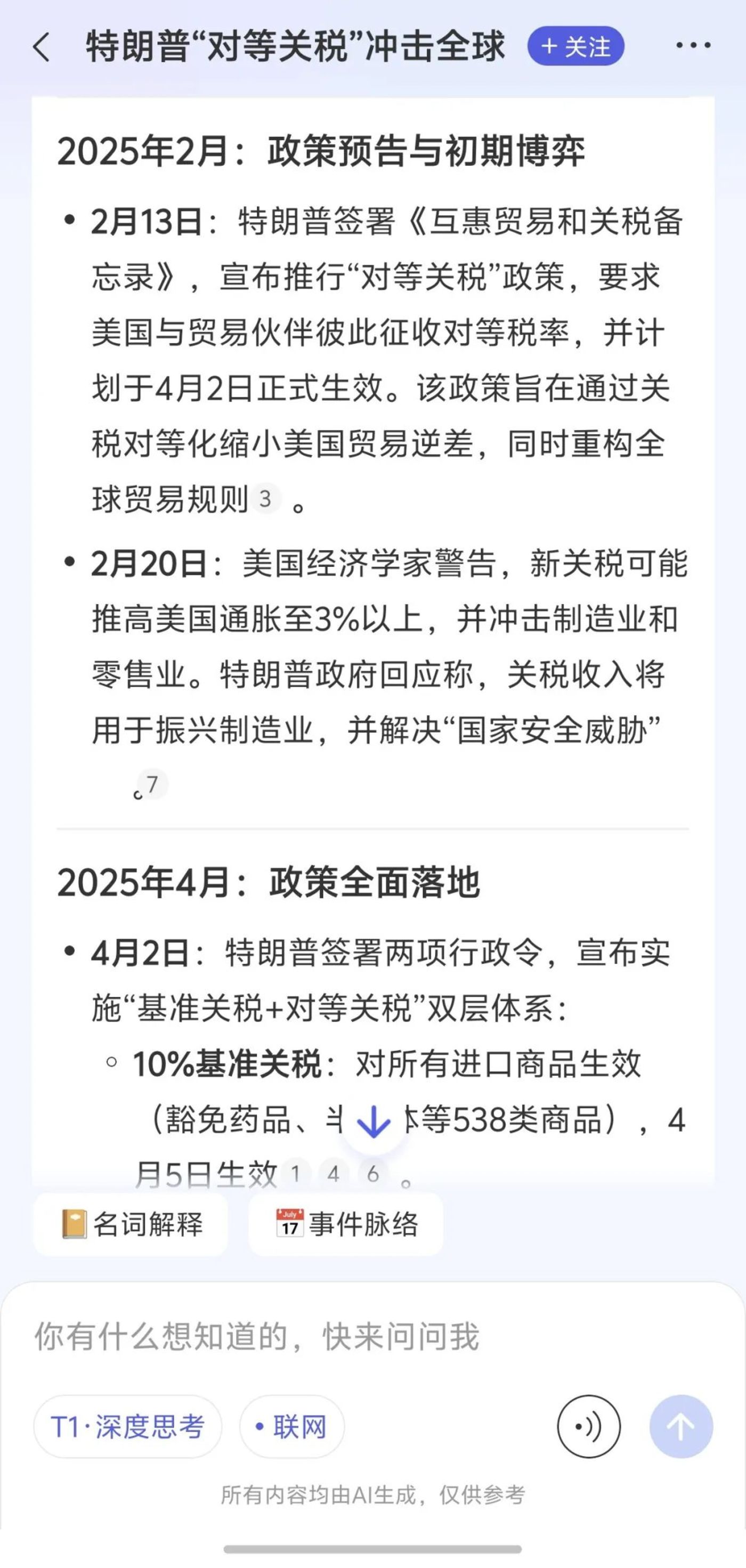Open citation 7 after 国家安全威胁
The width and height of the screenshot is (746, 1568).
tap(152, 785)
